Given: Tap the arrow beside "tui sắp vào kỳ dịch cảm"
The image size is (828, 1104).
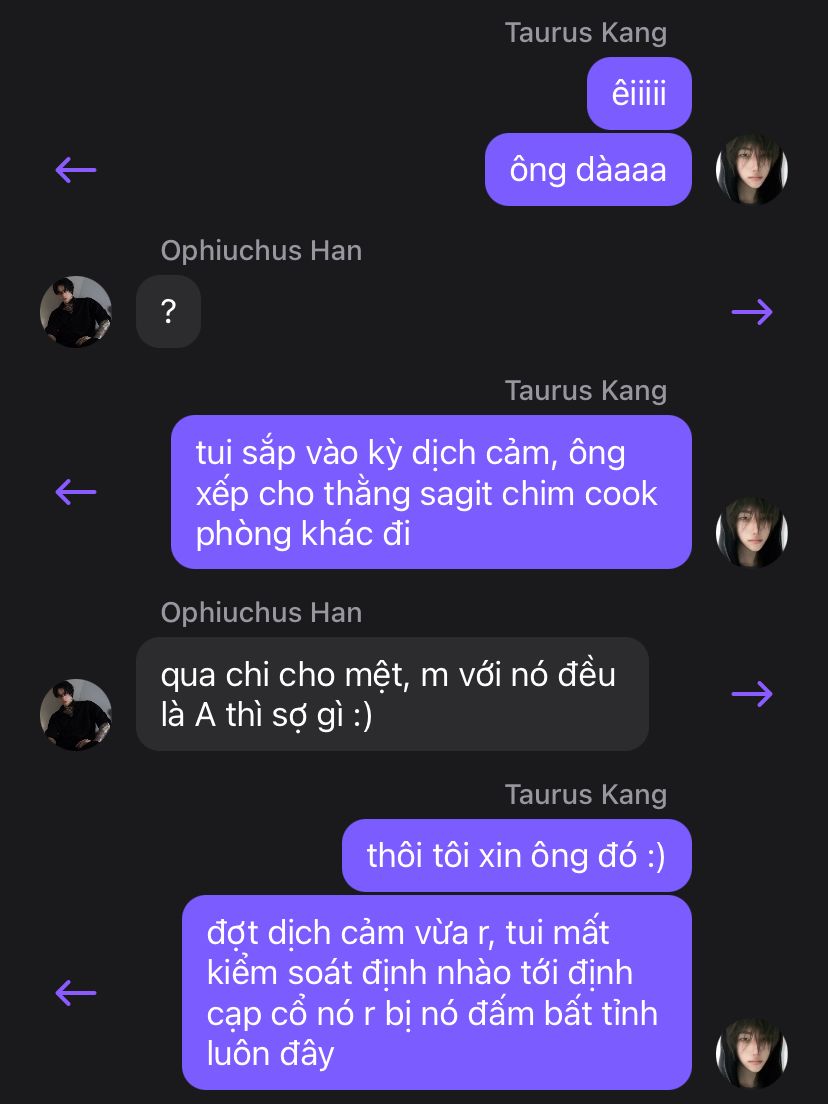Looking at the screenshot, I should 76,491.
